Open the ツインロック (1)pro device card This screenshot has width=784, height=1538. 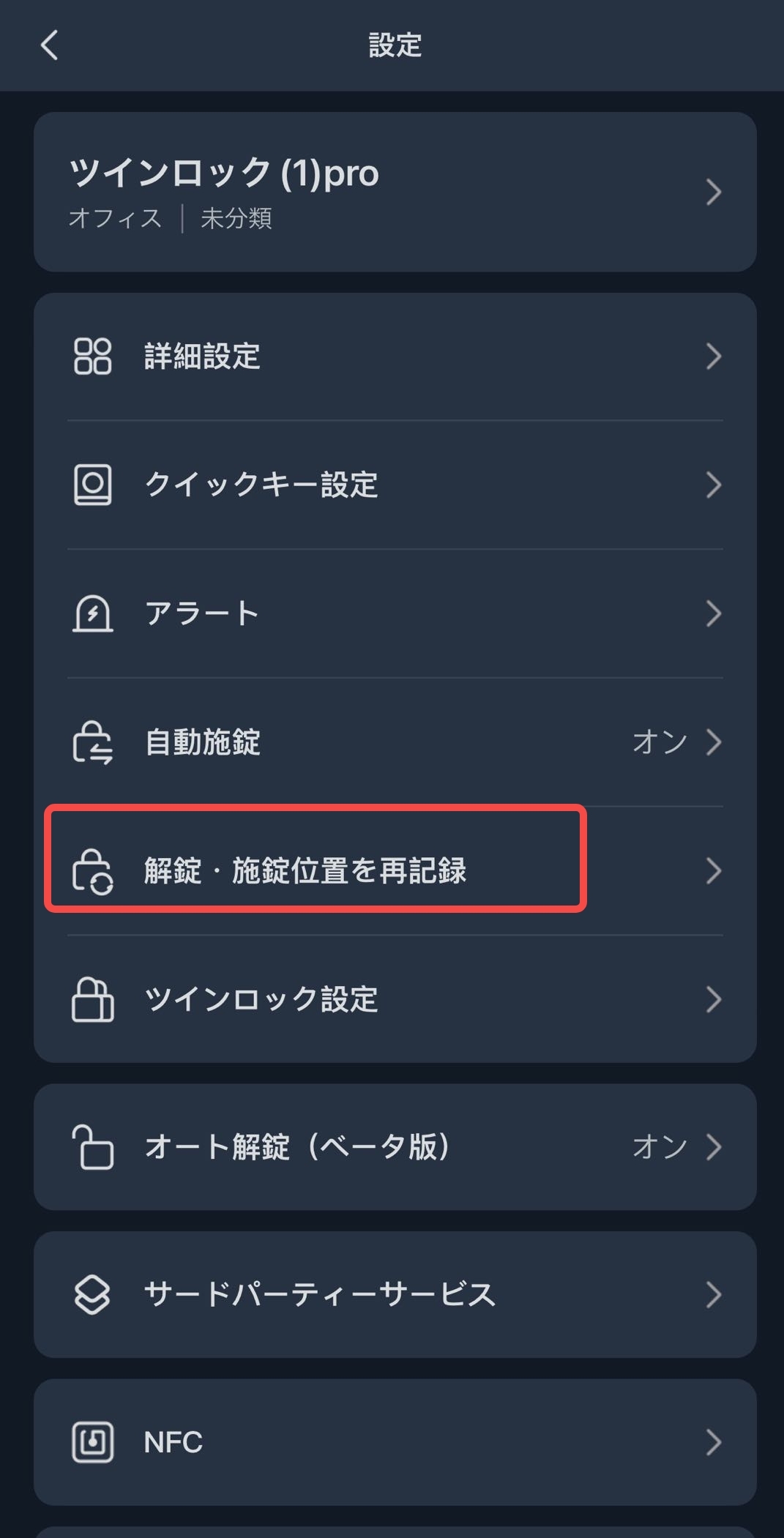[395, 192]
